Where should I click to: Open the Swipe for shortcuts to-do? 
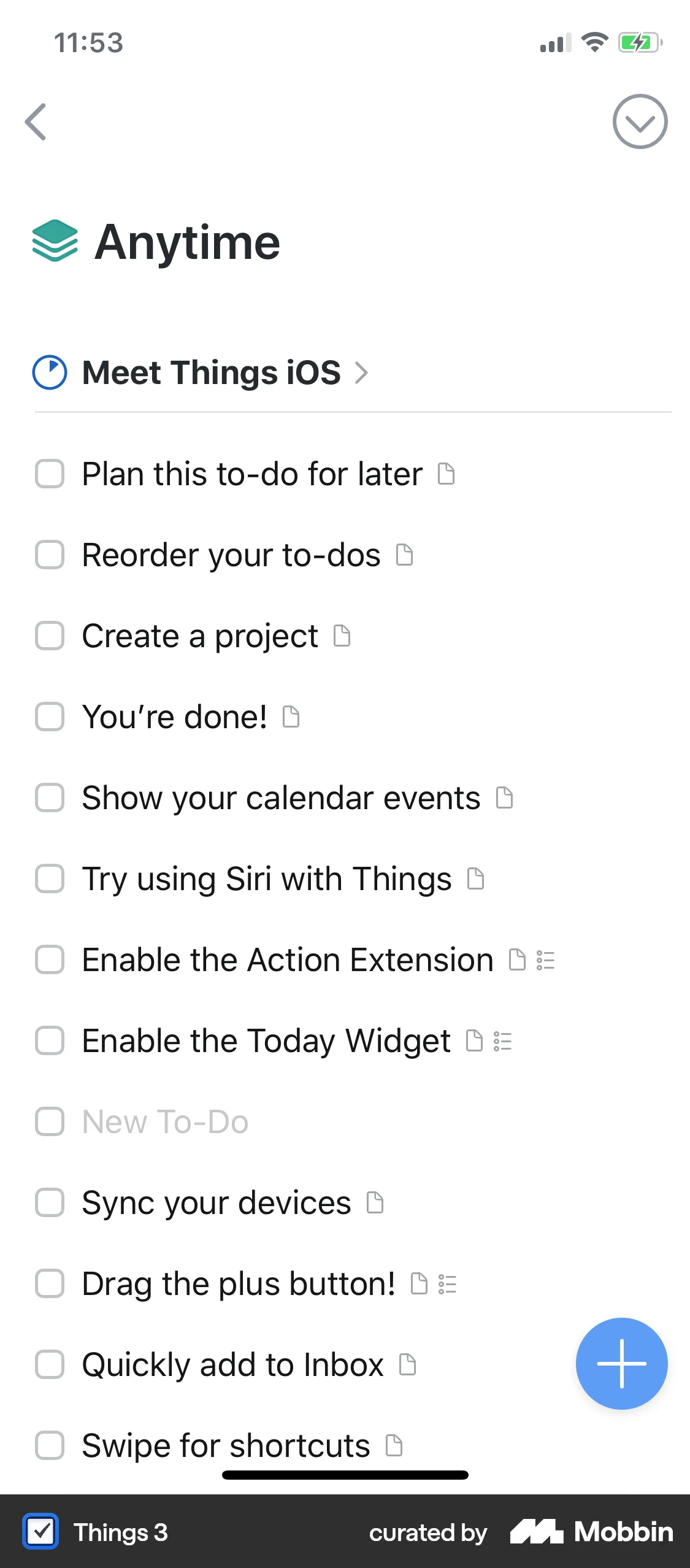[x=226, y=1446]
